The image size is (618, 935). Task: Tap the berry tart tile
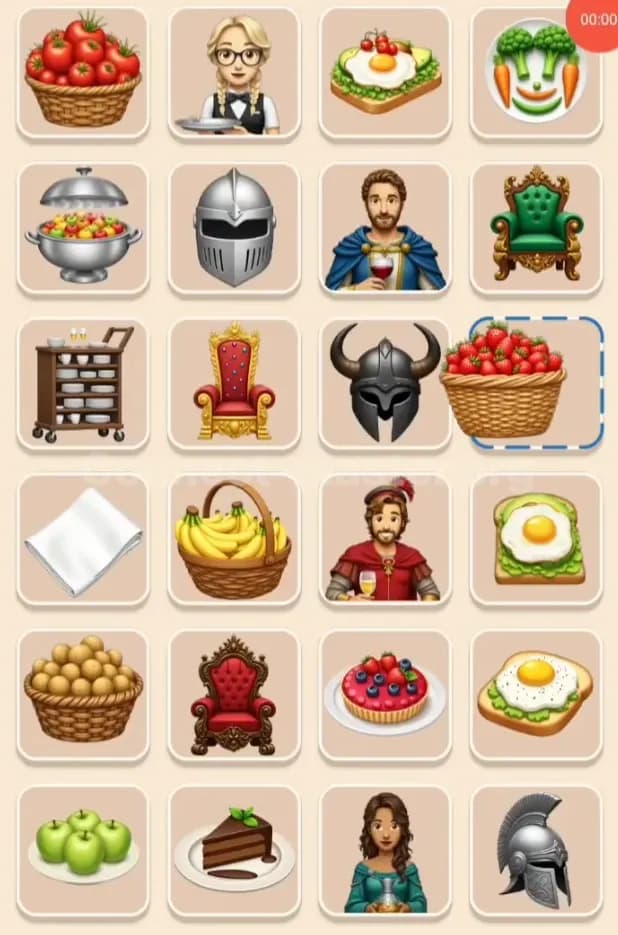(385, 696)
